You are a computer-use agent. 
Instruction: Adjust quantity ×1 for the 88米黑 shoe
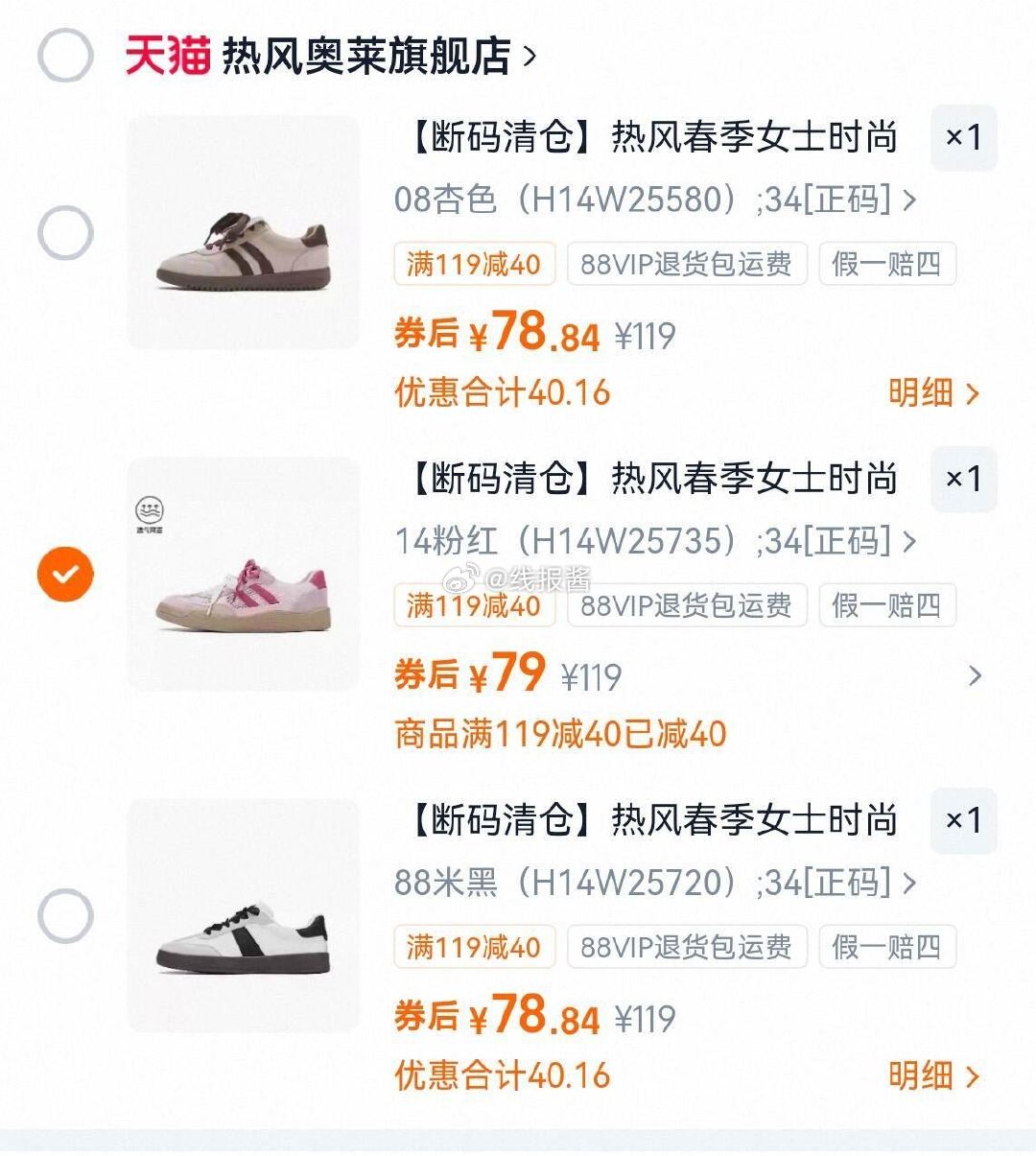(x=963, y=821)
